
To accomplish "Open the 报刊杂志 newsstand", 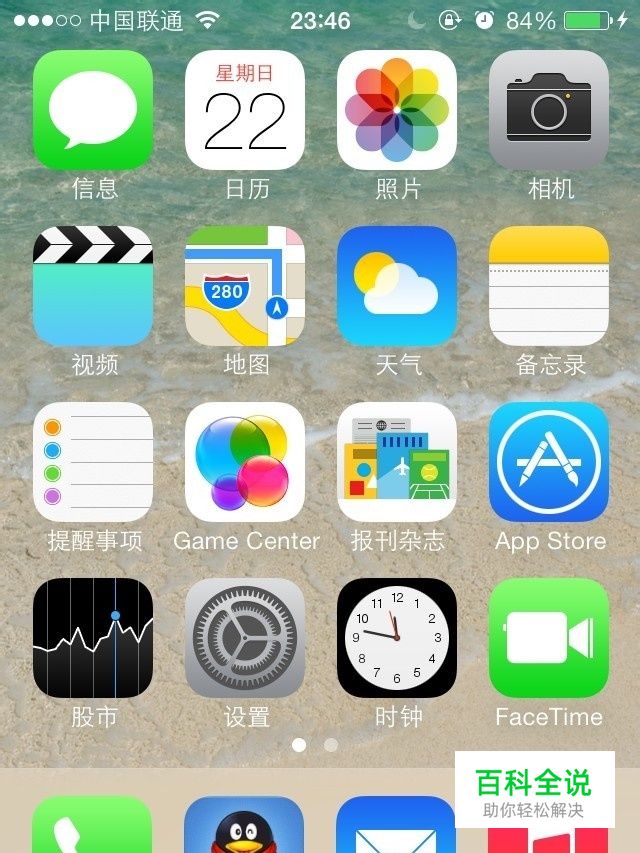I will click(x=397, y=462).
